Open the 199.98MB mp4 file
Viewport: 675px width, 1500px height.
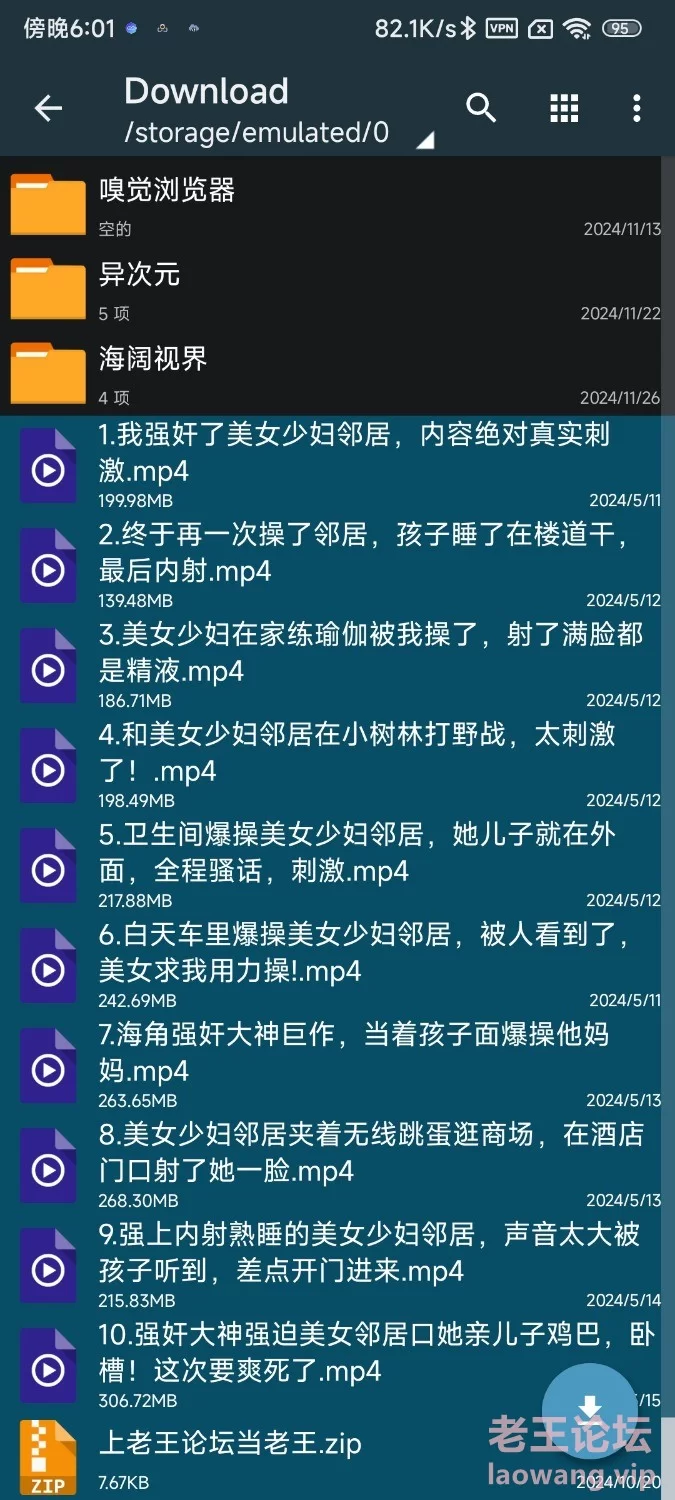click(350, 463)
